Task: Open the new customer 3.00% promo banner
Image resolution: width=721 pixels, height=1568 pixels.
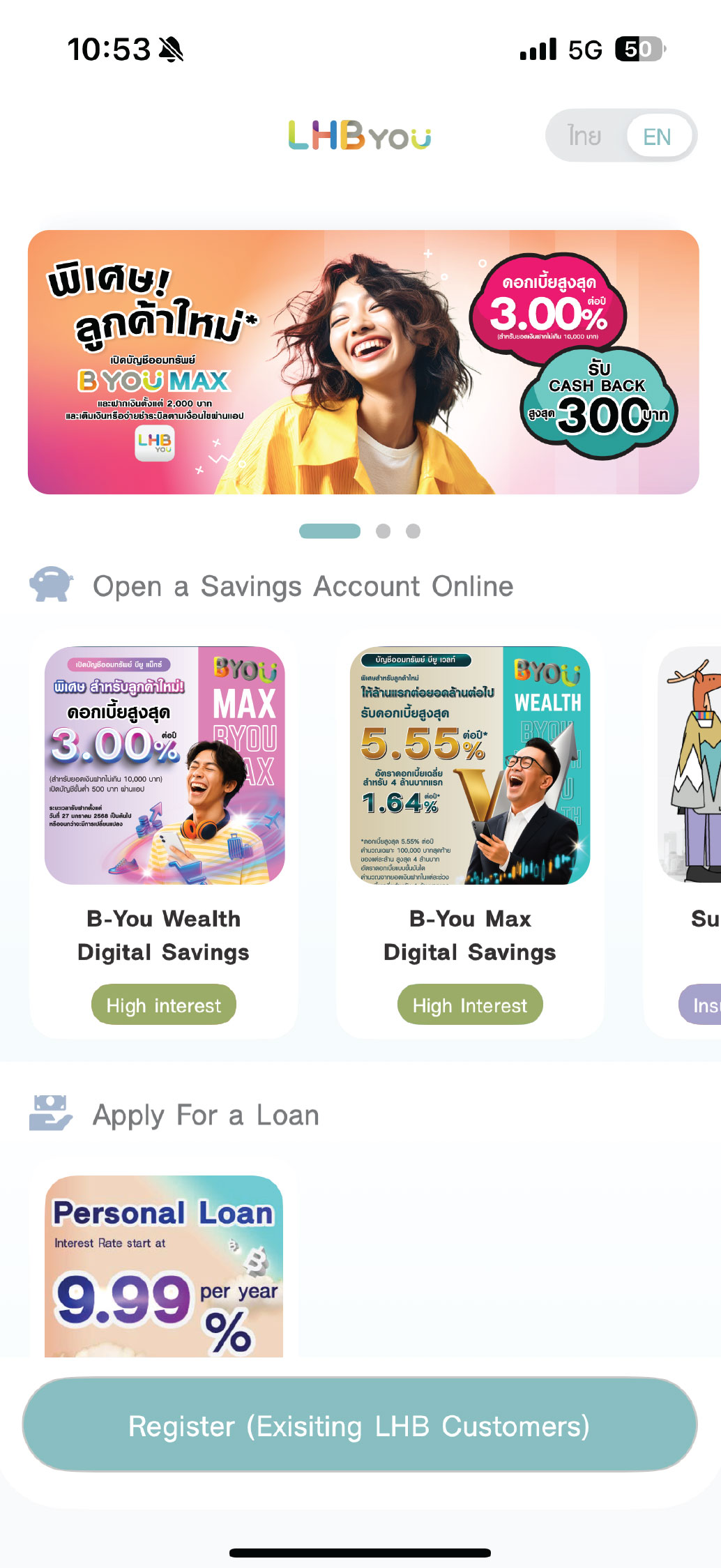Action: point(363,362)
